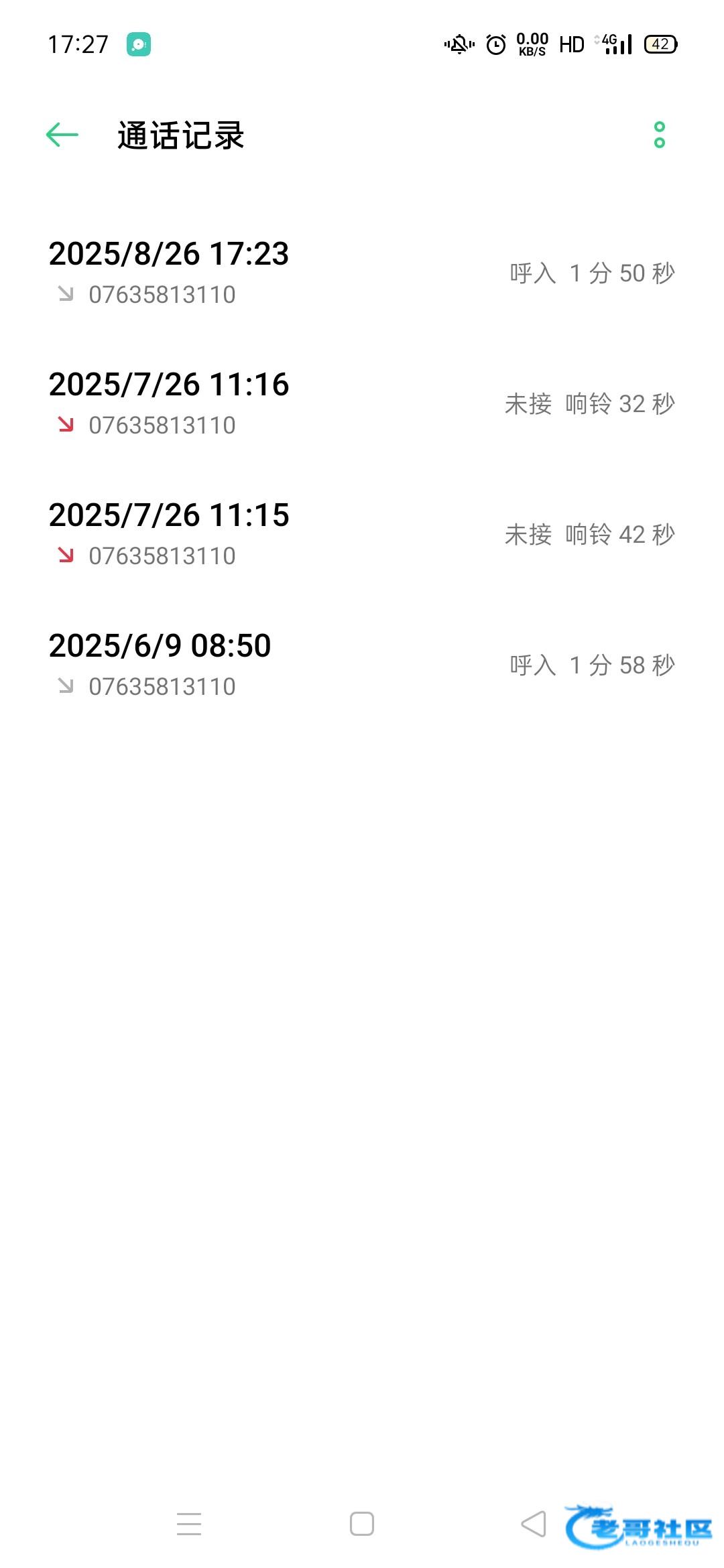The width and height of the screenshot is (724, 1568).
Task: Show recent apps from the navigation bar
Action: pos(189,1524)
